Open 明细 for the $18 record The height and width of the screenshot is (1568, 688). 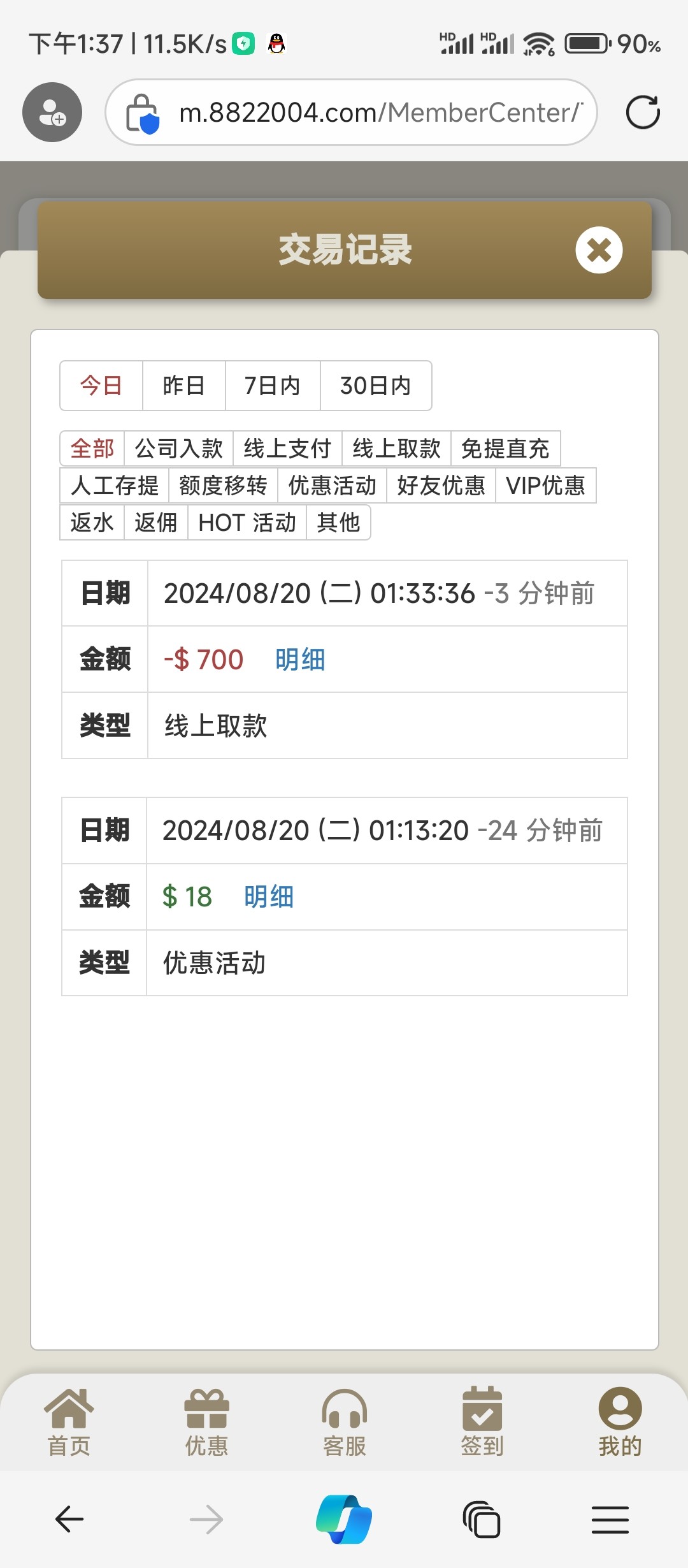(x=269, y=896)
